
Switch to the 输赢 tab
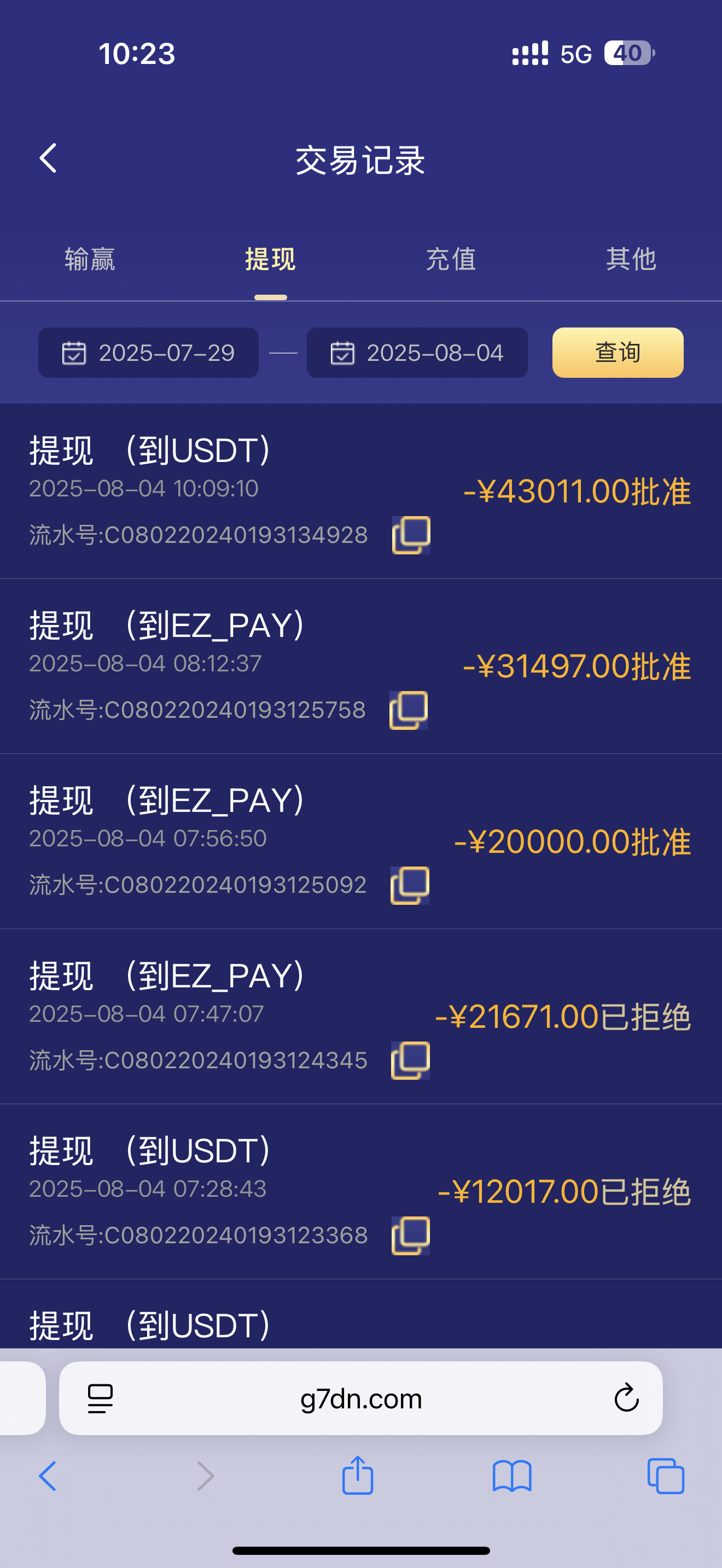pyautogui.click(x=90, y=259)
